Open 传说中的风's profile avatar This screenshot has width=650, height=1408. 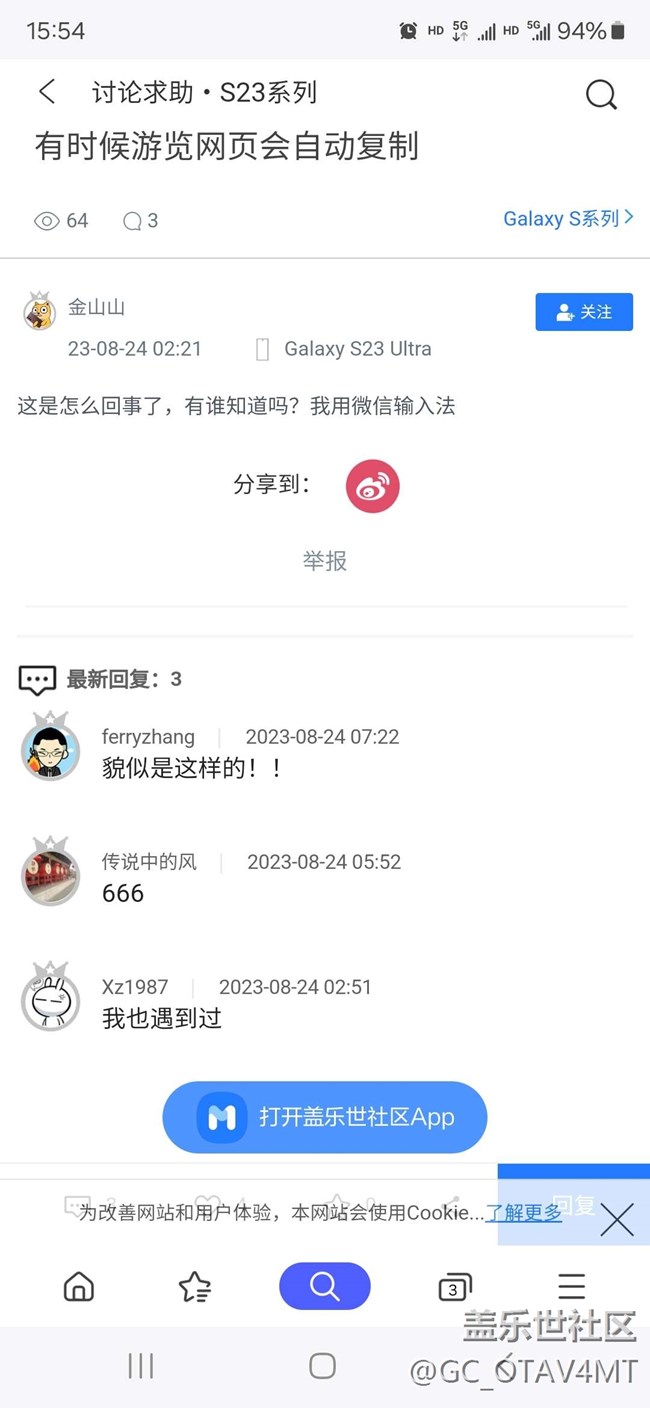pos(50,875)
